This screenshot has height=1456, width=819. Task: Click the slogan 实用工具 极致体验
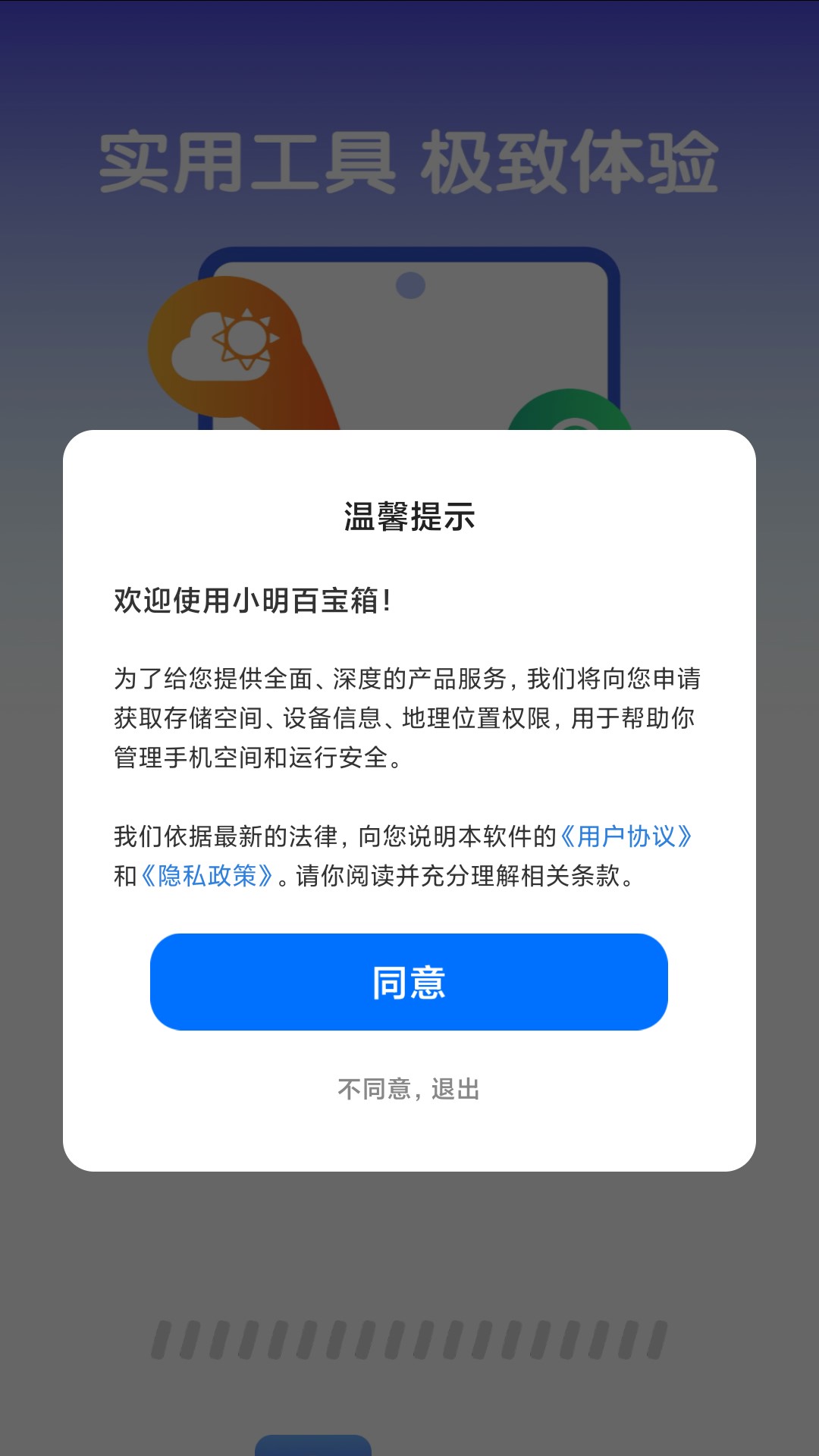[409, 159]
